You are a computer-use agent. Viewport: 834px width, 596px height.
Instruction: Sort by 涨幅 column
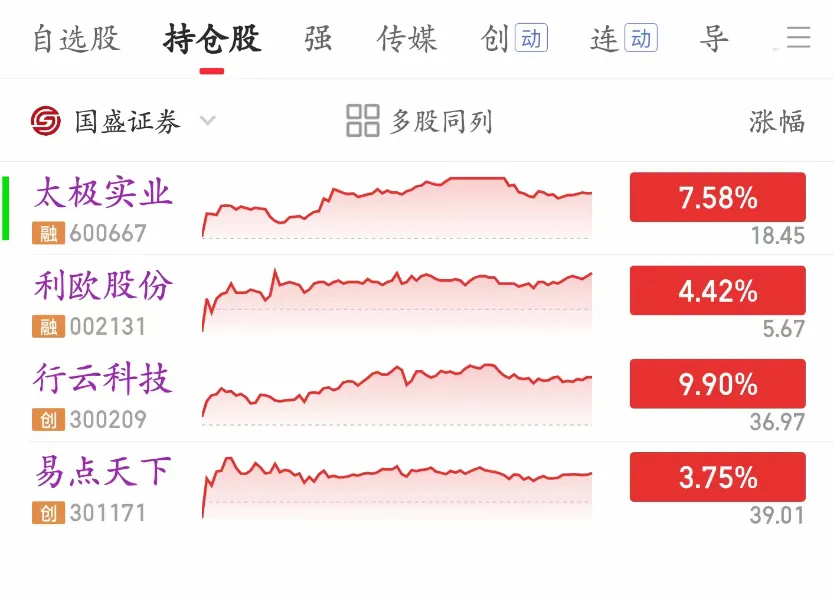[777, 121]
